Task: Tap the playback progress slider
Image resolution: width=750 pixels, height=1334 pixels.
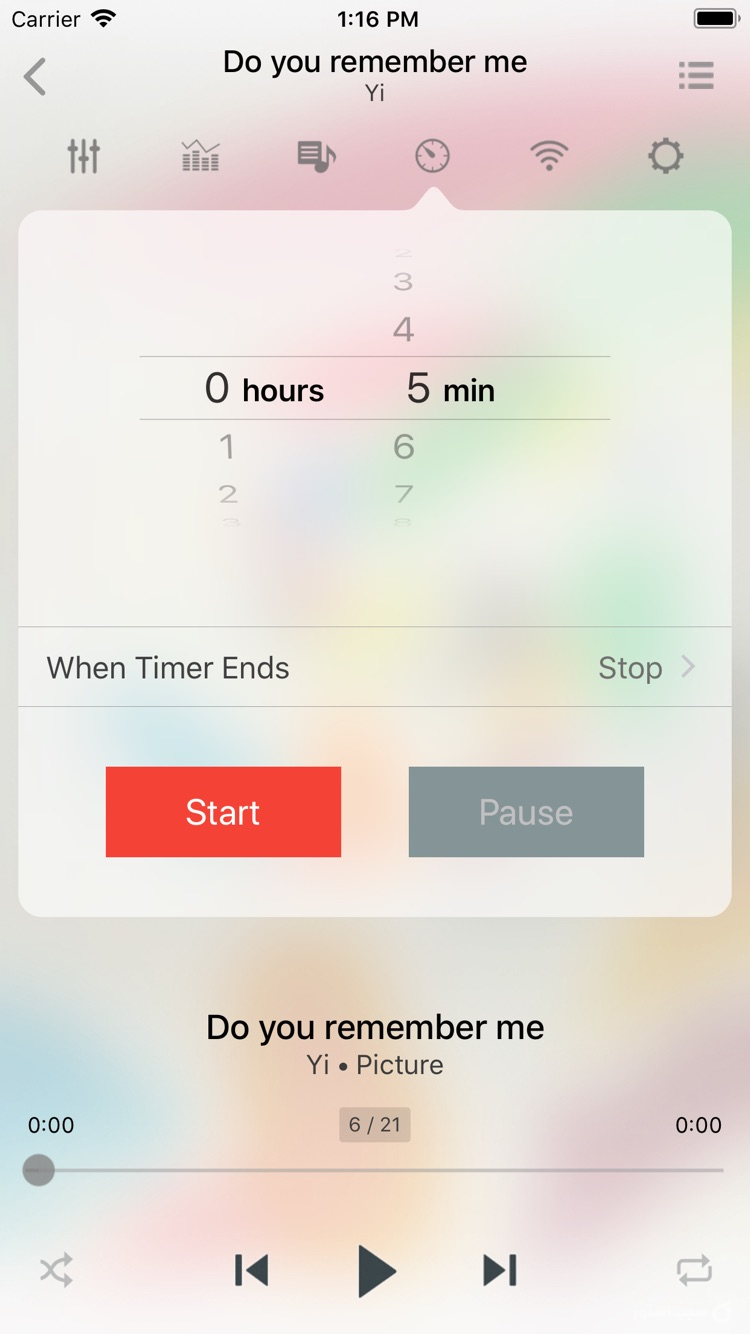Action: coord(375,1170)
